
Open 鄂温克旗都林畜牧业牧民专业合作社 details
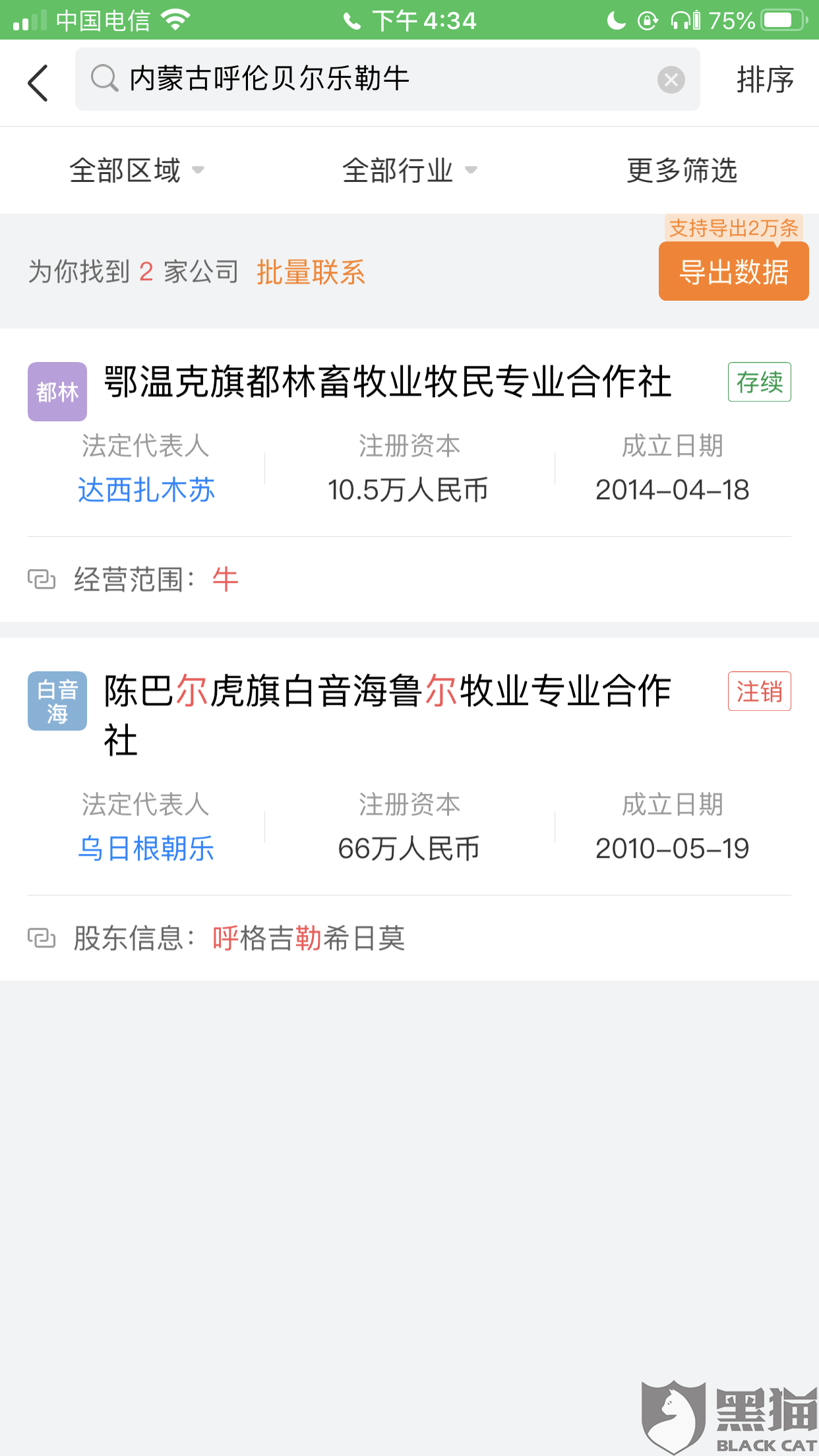(388, 382)
